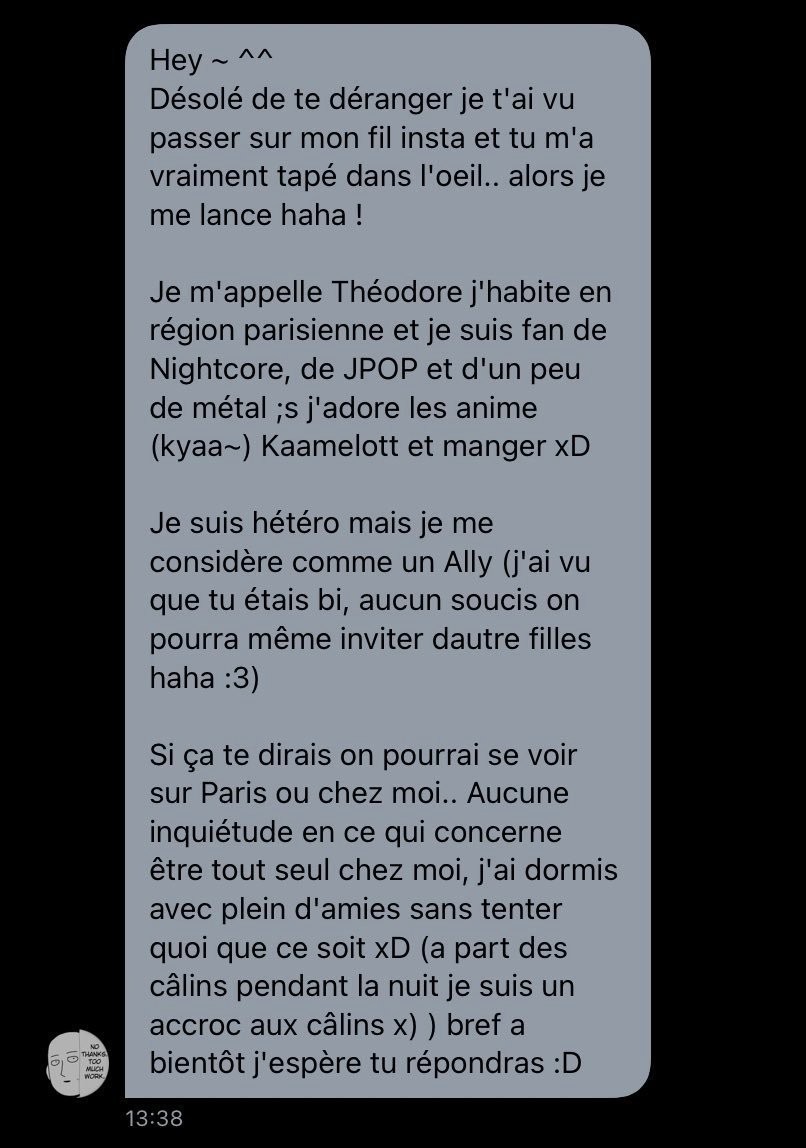Viewport: 806px width, 1148px height.
Task: Open the sender's profile via the avatar
Action: (x=79, y=1063)
